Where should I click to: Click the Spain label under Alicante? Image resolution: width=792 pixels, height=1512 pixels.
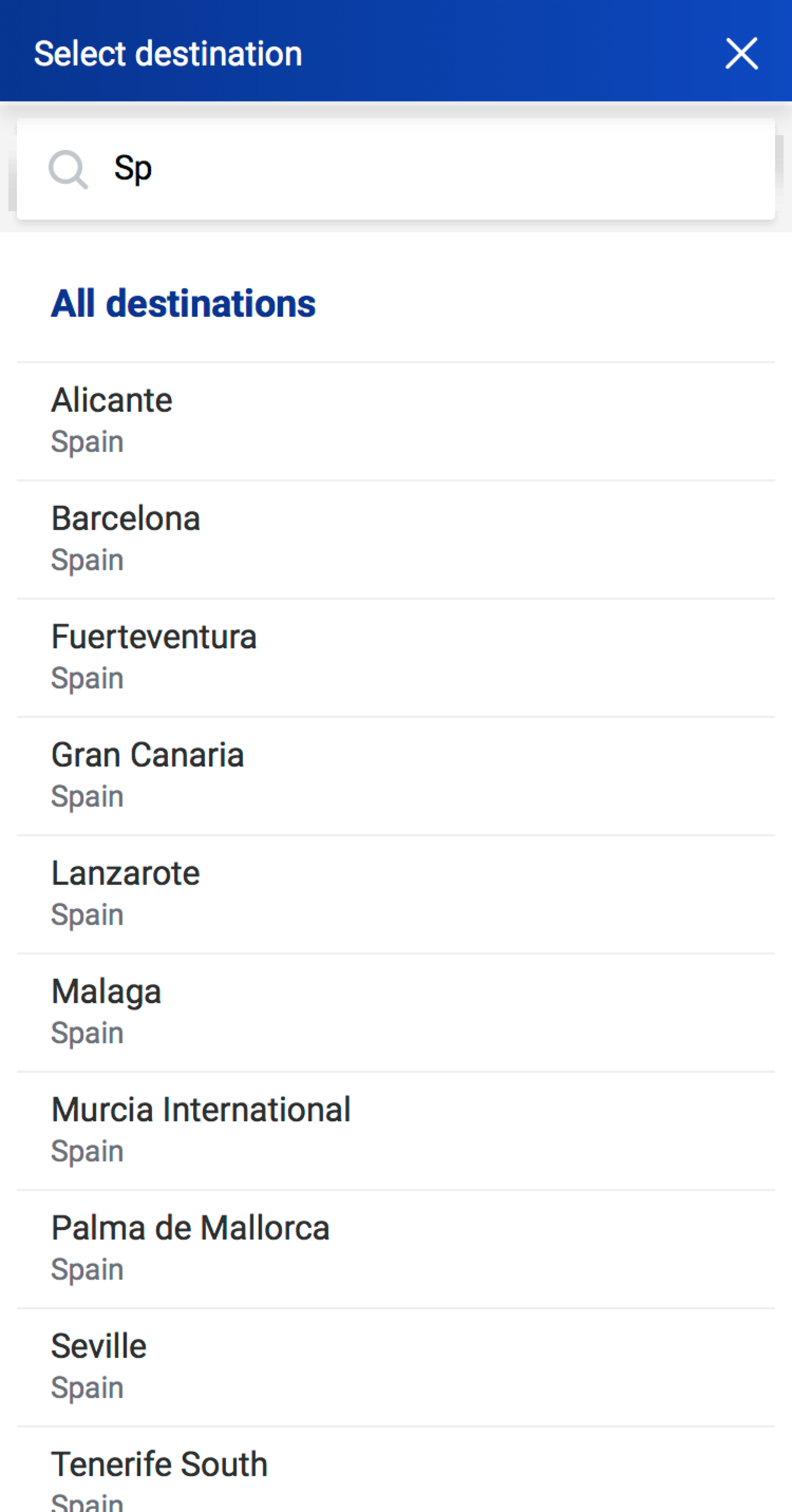pyautogui.click(x=87, y=442)
